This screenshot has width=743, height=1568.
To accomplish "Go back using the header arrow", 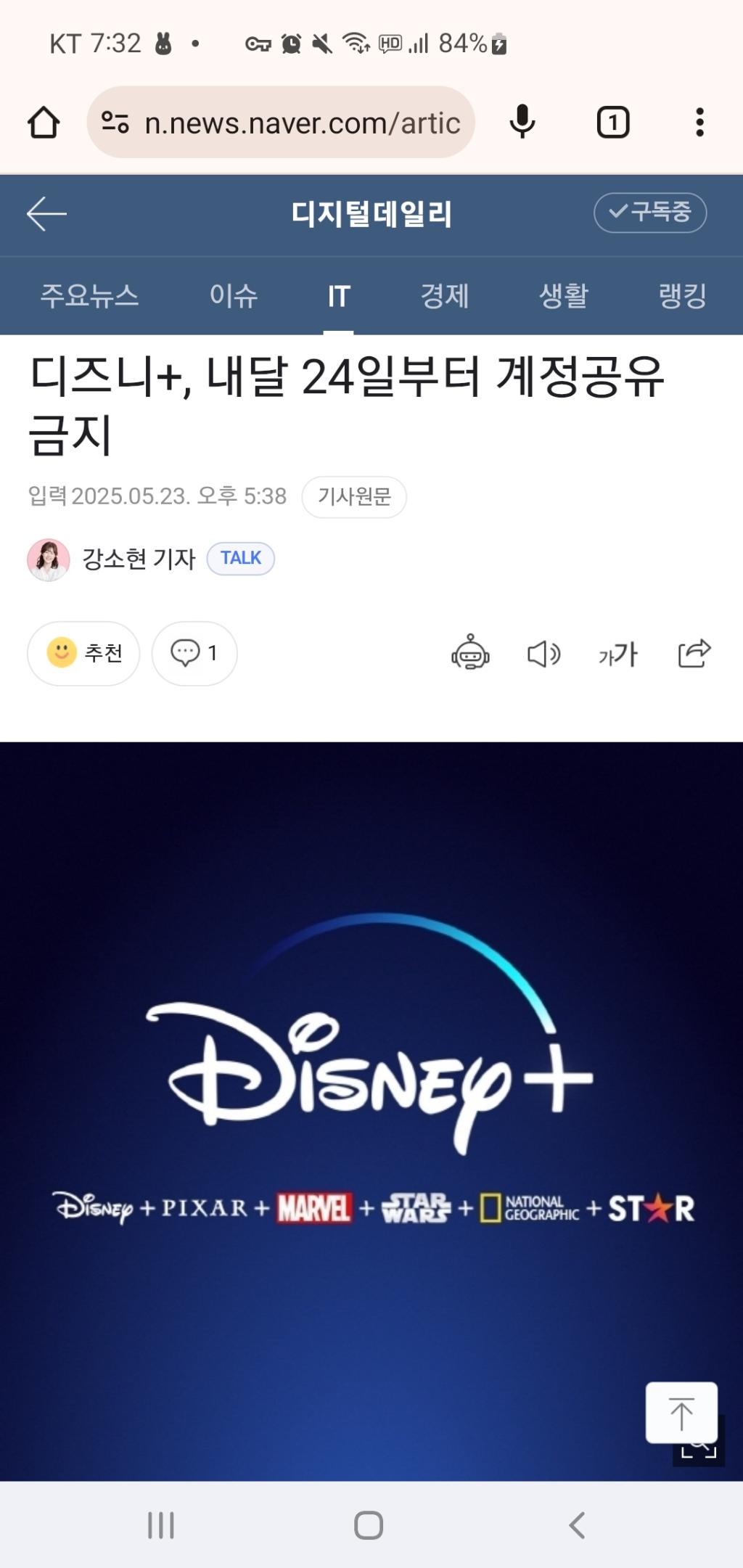I will (x=46, y=213).
